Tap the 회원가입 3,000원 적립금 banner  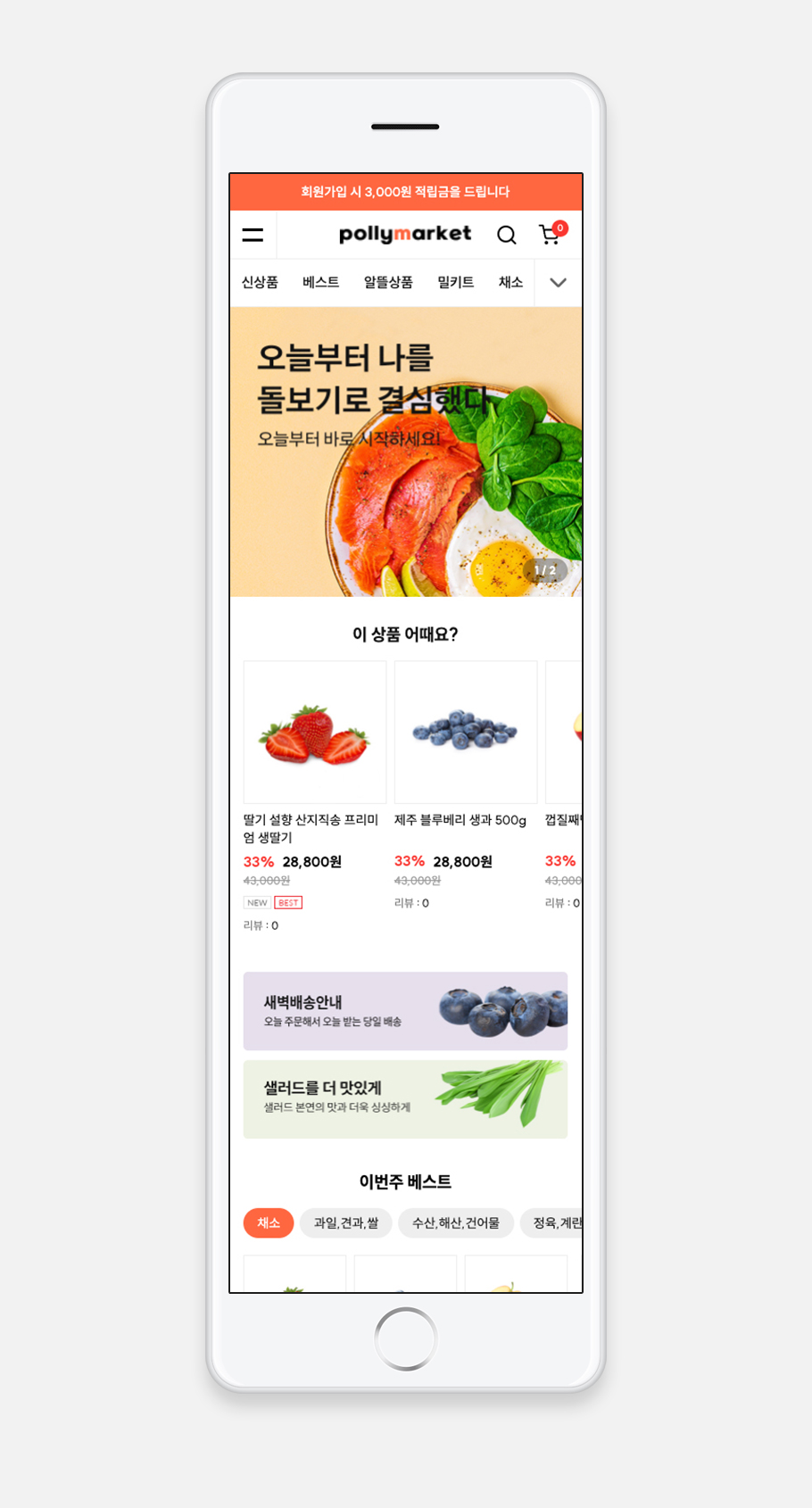click(405, 192)
